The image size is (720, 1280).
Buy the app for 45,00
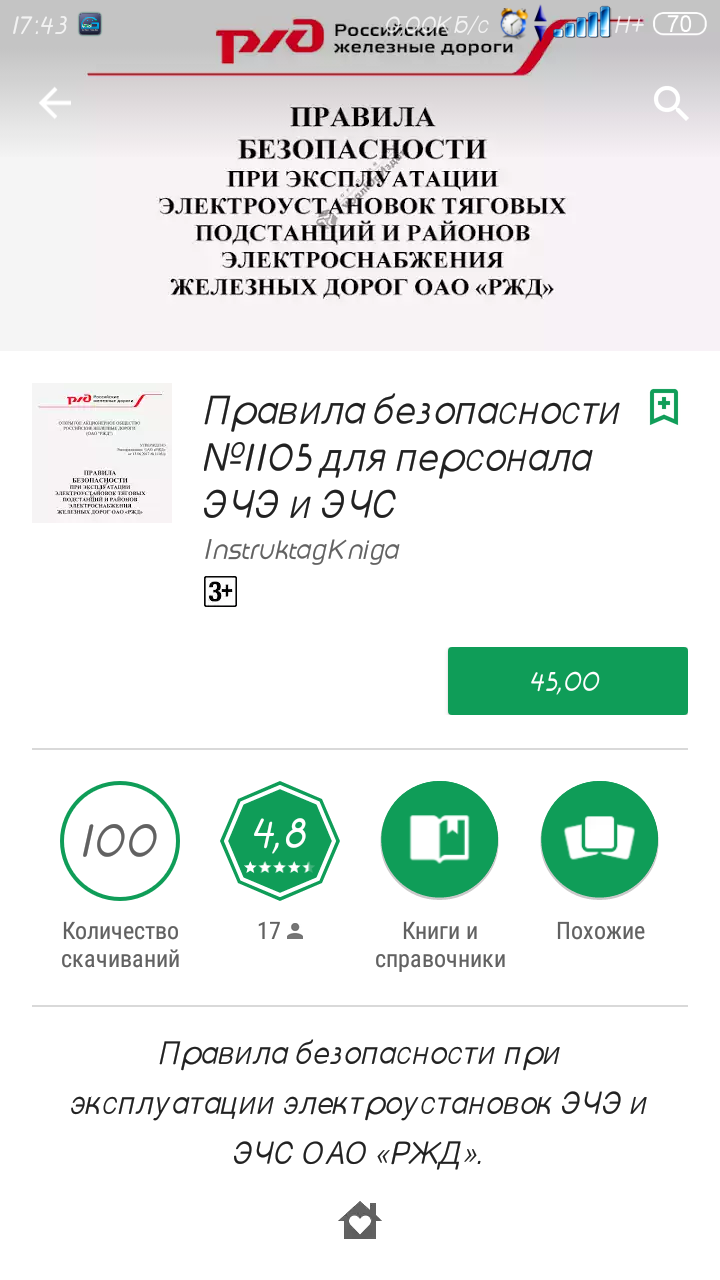[567, 681]
